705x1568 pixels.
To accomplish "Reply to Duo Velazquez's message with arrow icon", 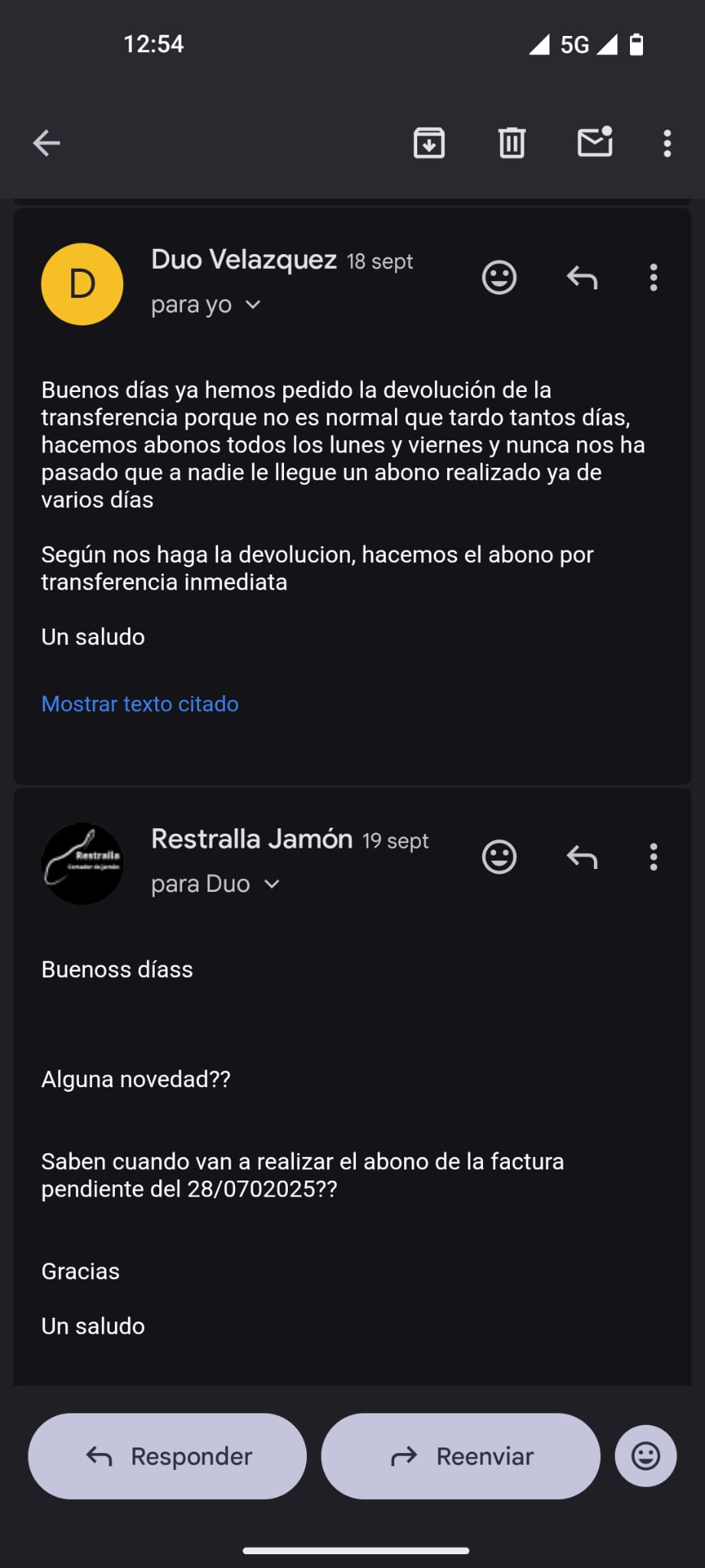I will [582, 277].
